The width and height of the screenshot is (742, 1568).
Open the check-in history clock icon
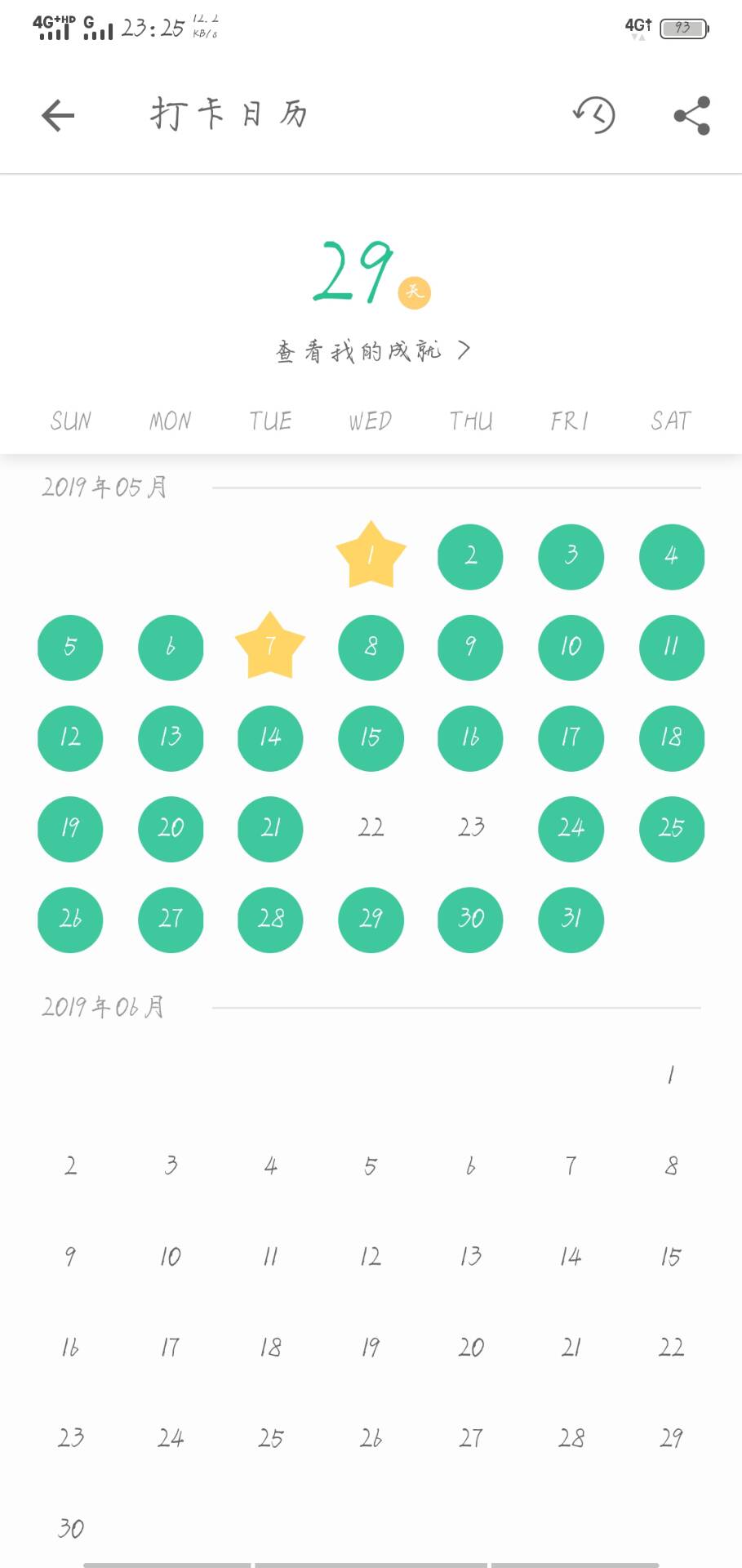pos(593,115)
